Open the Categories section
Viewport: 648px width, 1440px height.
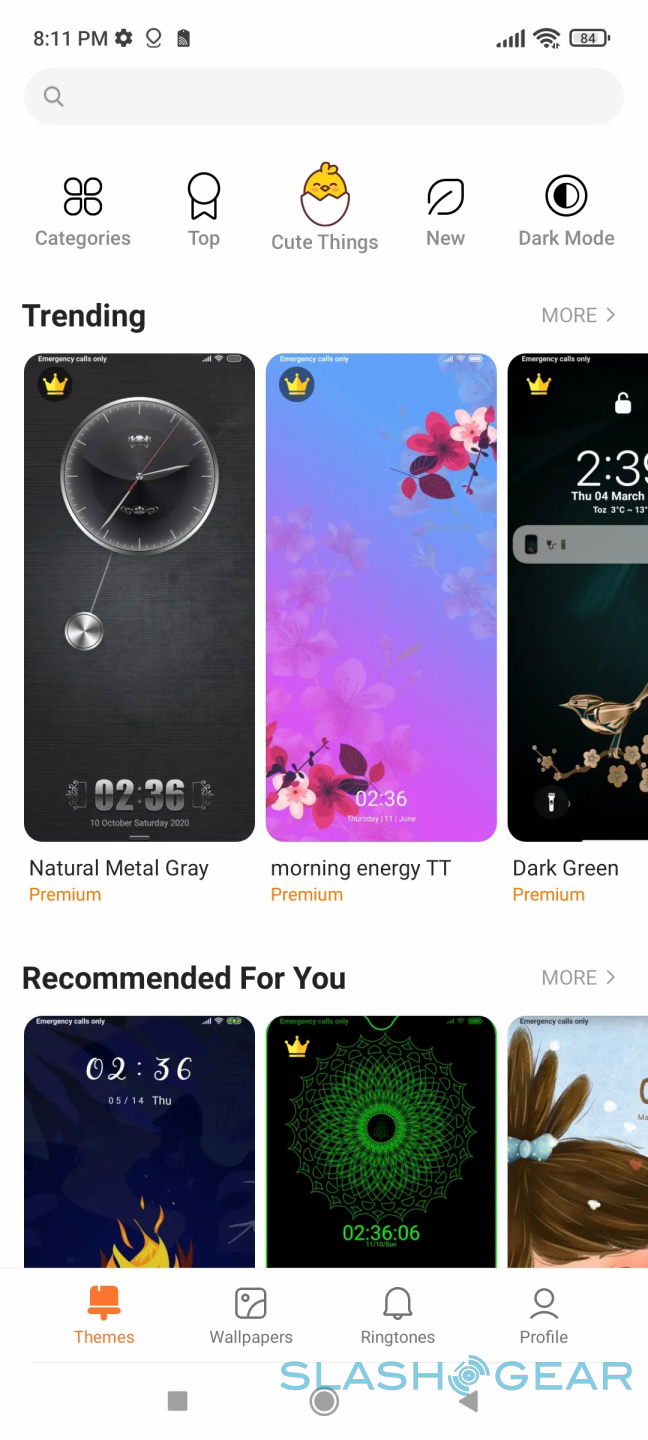tap(83, 210)
